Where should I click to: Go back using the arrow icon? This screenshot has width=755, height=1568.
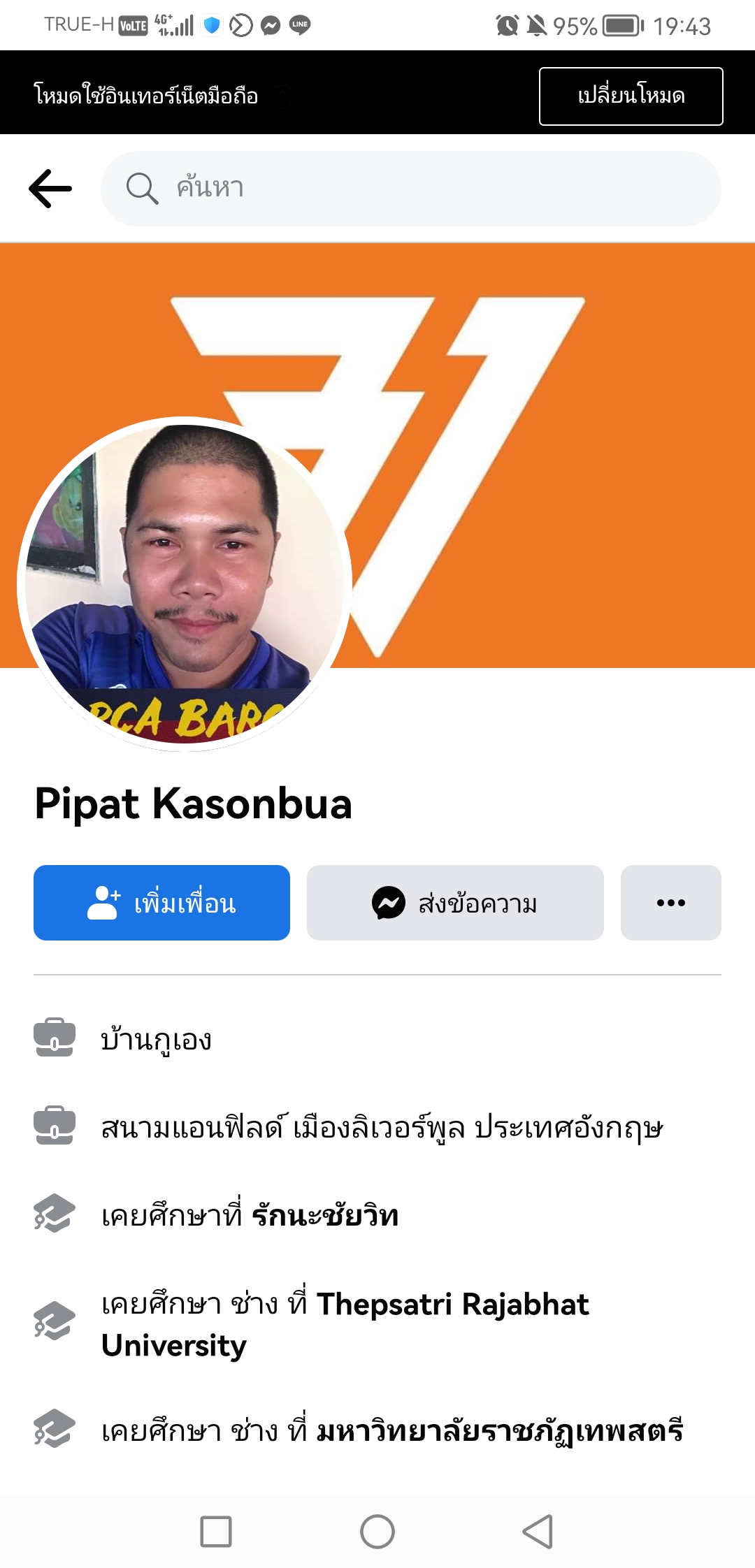pyautogui.click(x=50, y=189)
